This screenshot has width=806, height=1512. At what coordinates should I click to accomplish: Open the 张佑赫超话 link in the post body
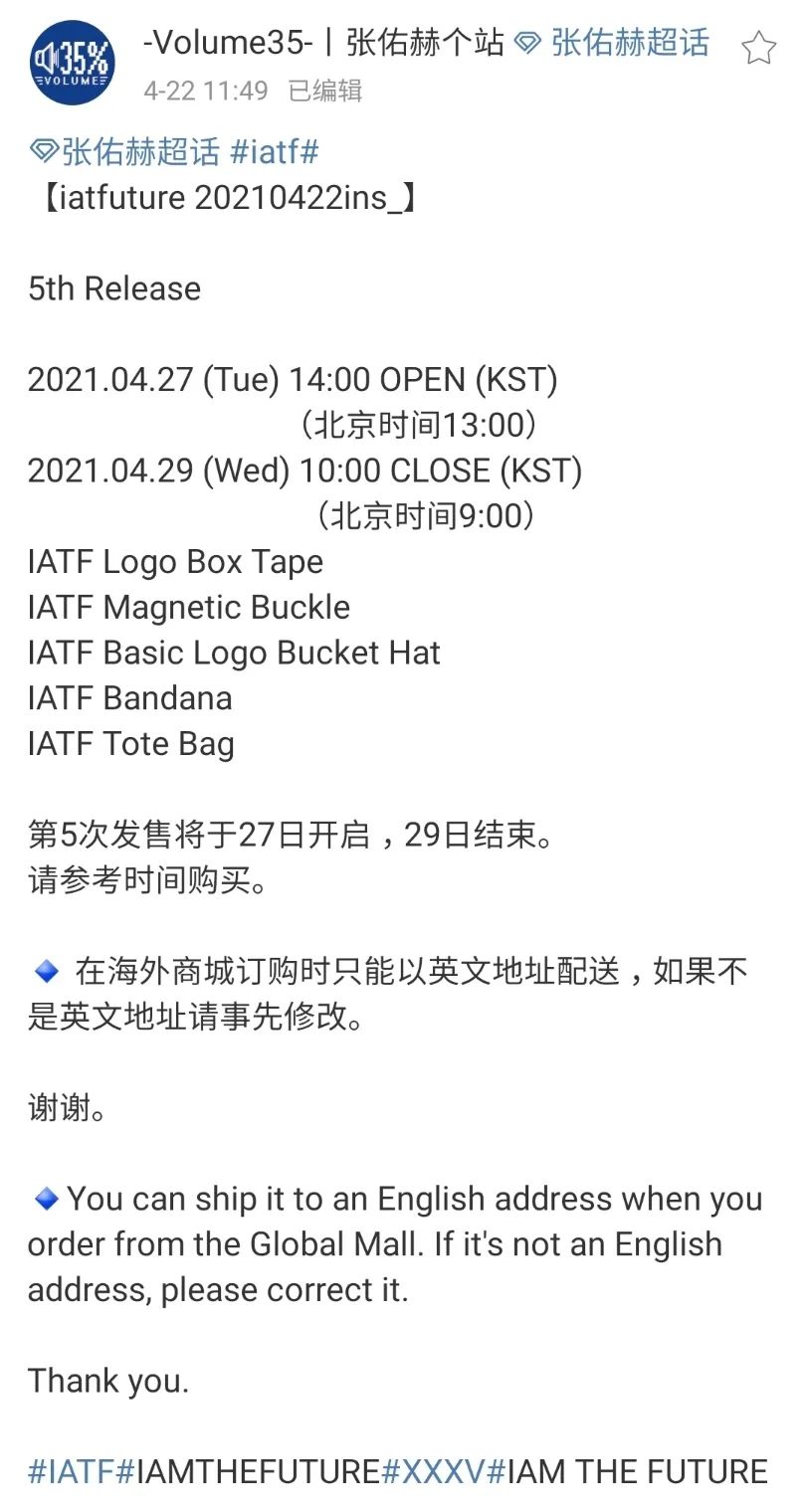[124, 152]
